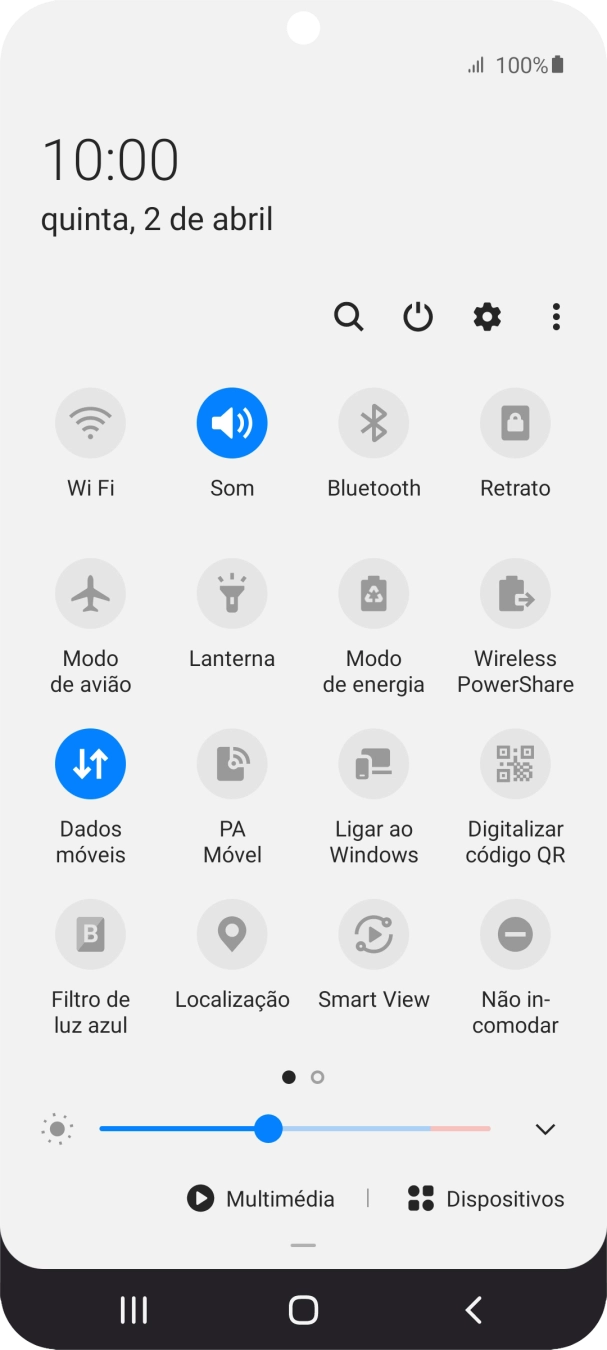The height and width of the screenshot is (1350, 607).
Task: Tap Digitalizar código QR
Action: [515, 764]
